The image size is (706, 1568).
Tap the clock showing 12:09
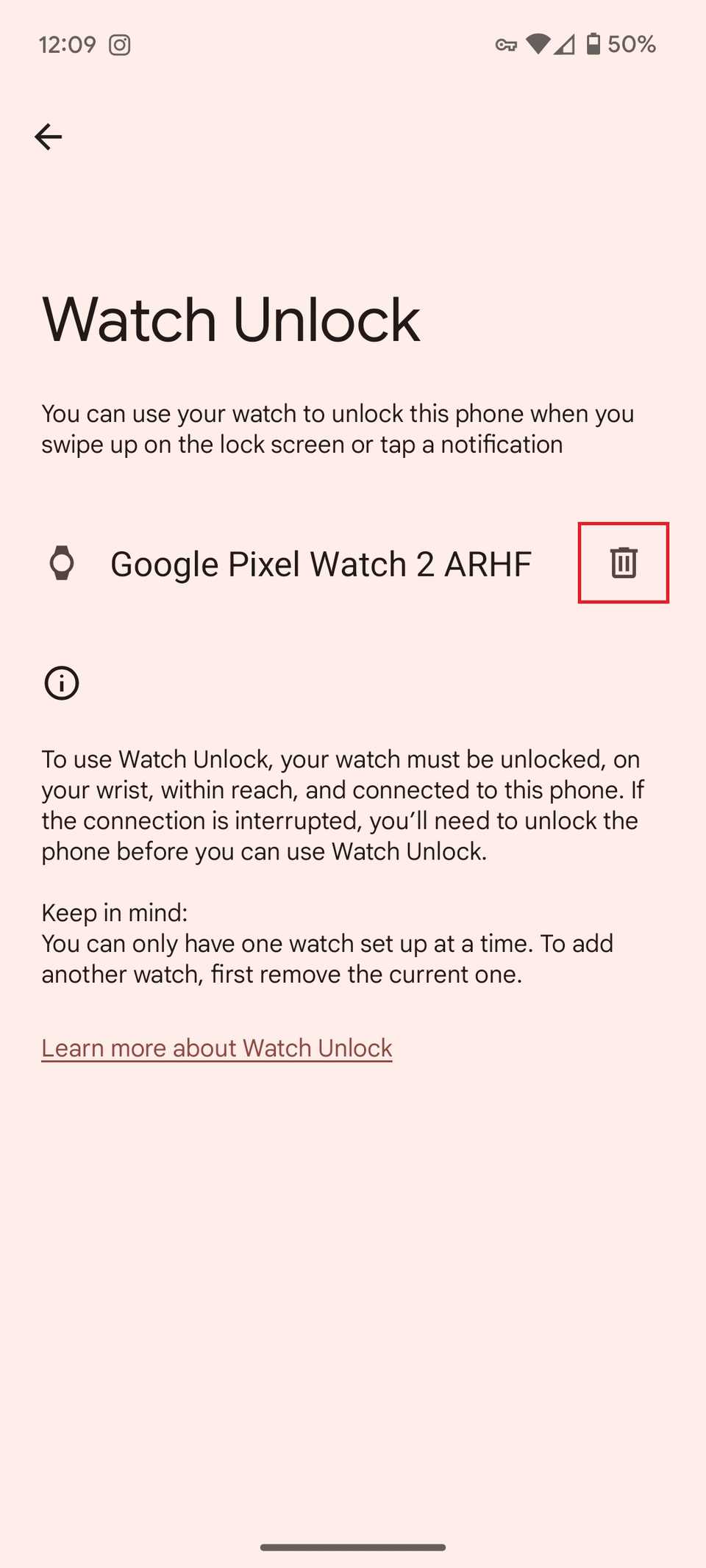[66, 44]
